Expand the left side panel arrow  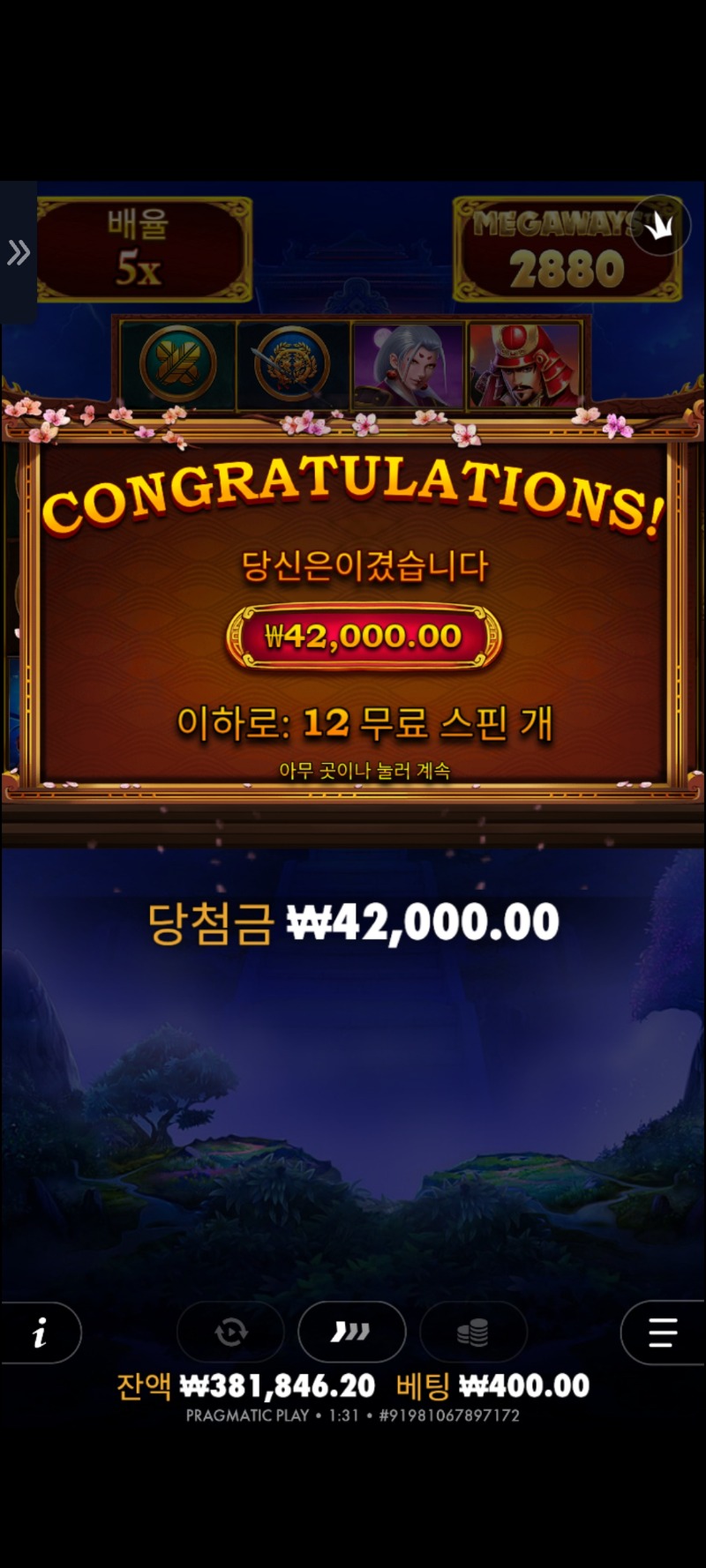pos(19,253)
